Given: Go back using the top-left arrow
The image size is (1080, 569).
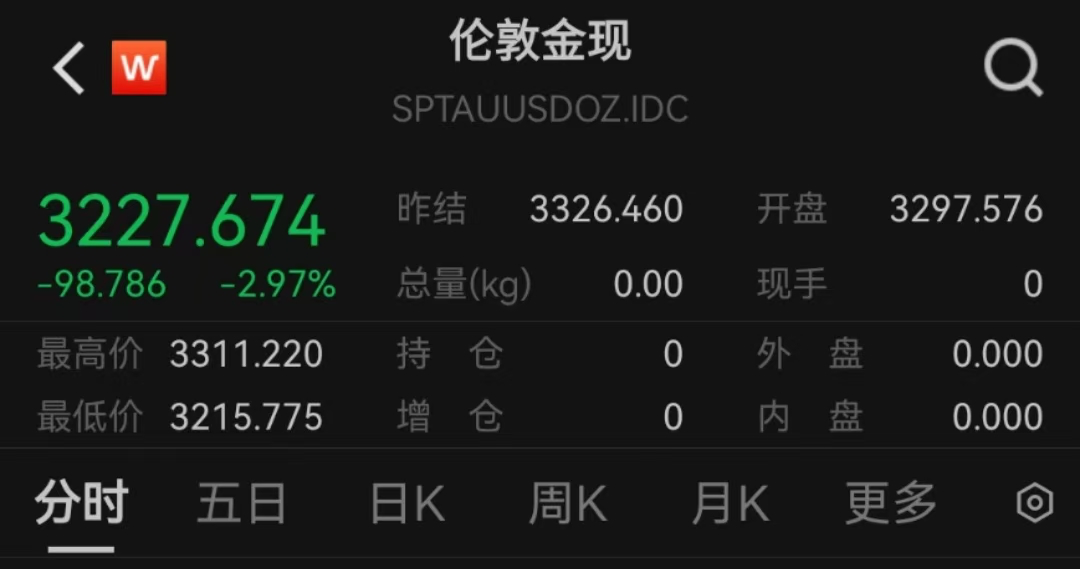Looking at the screenshot, I should tap(69, 68).
